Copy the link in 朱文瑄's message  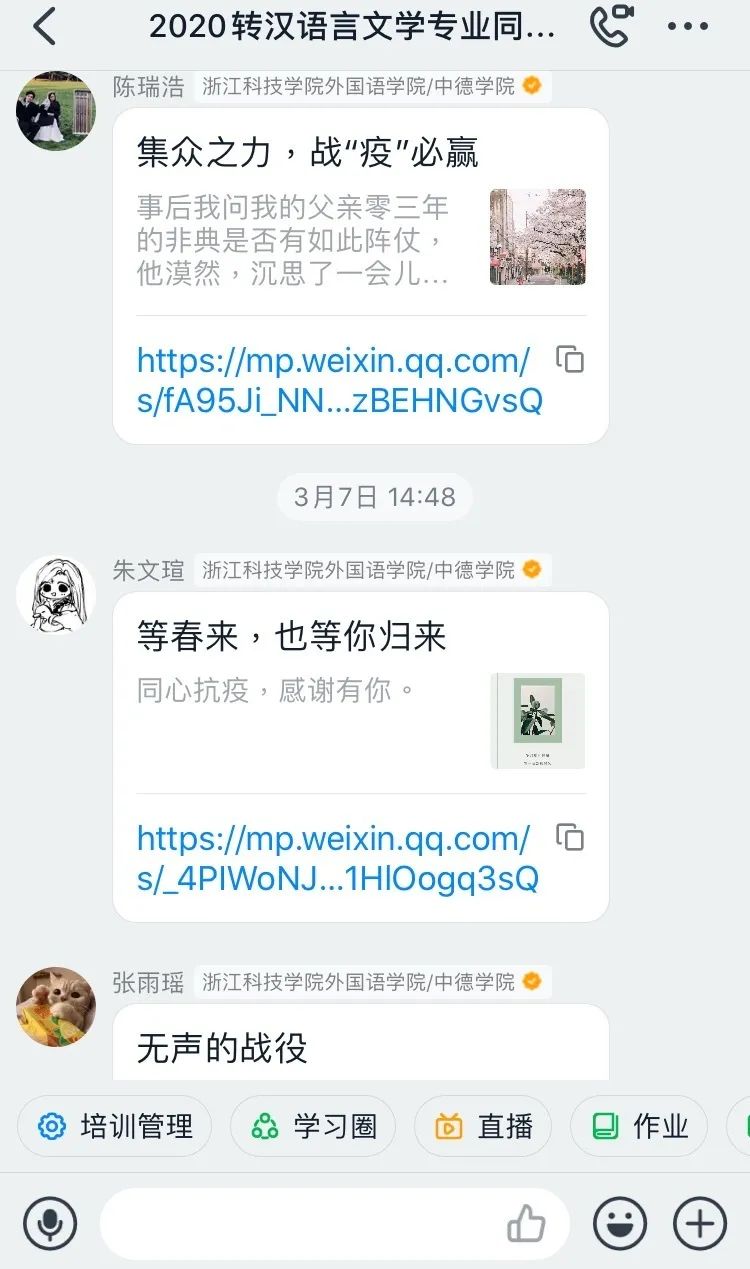click(570, 838)
